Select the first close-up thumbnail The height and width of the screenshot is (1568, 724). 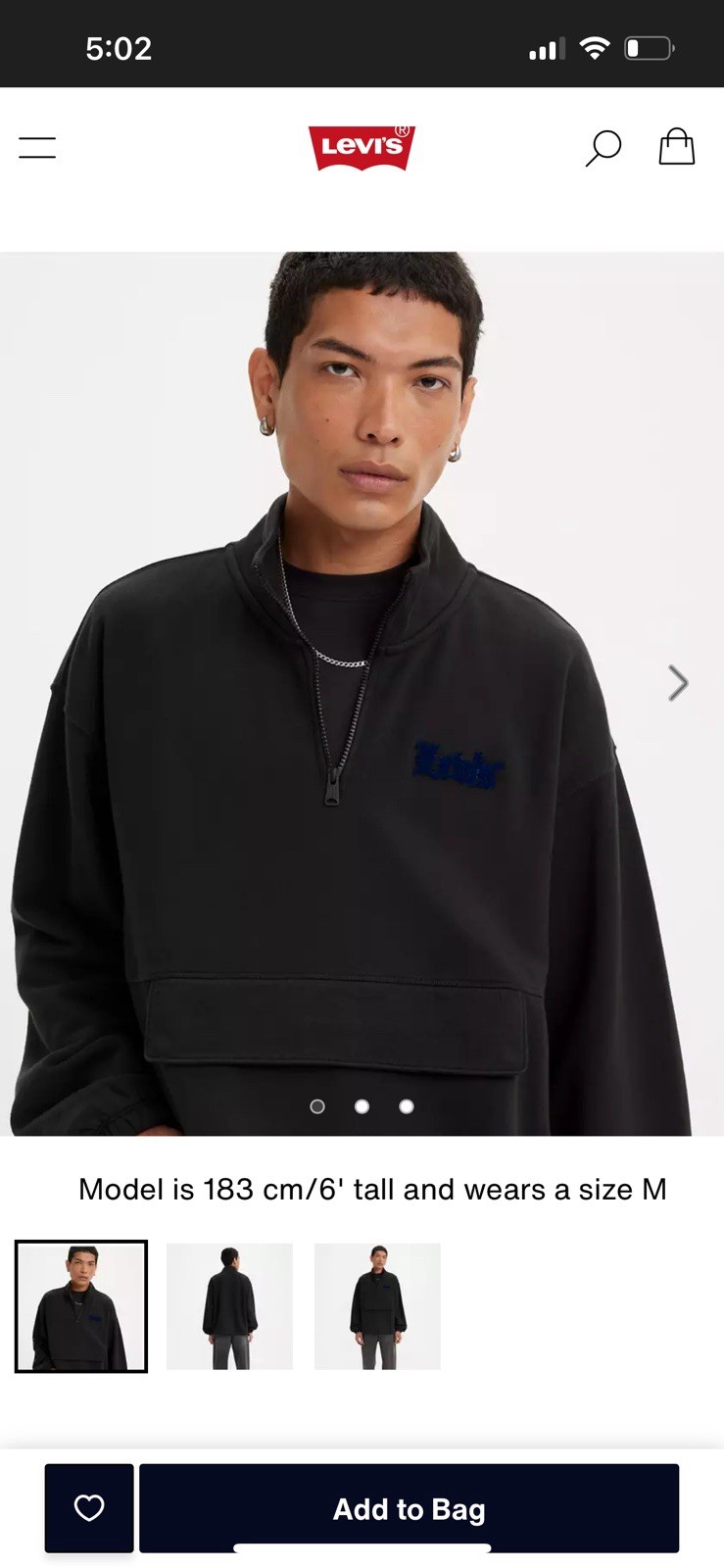point(81,1306)
